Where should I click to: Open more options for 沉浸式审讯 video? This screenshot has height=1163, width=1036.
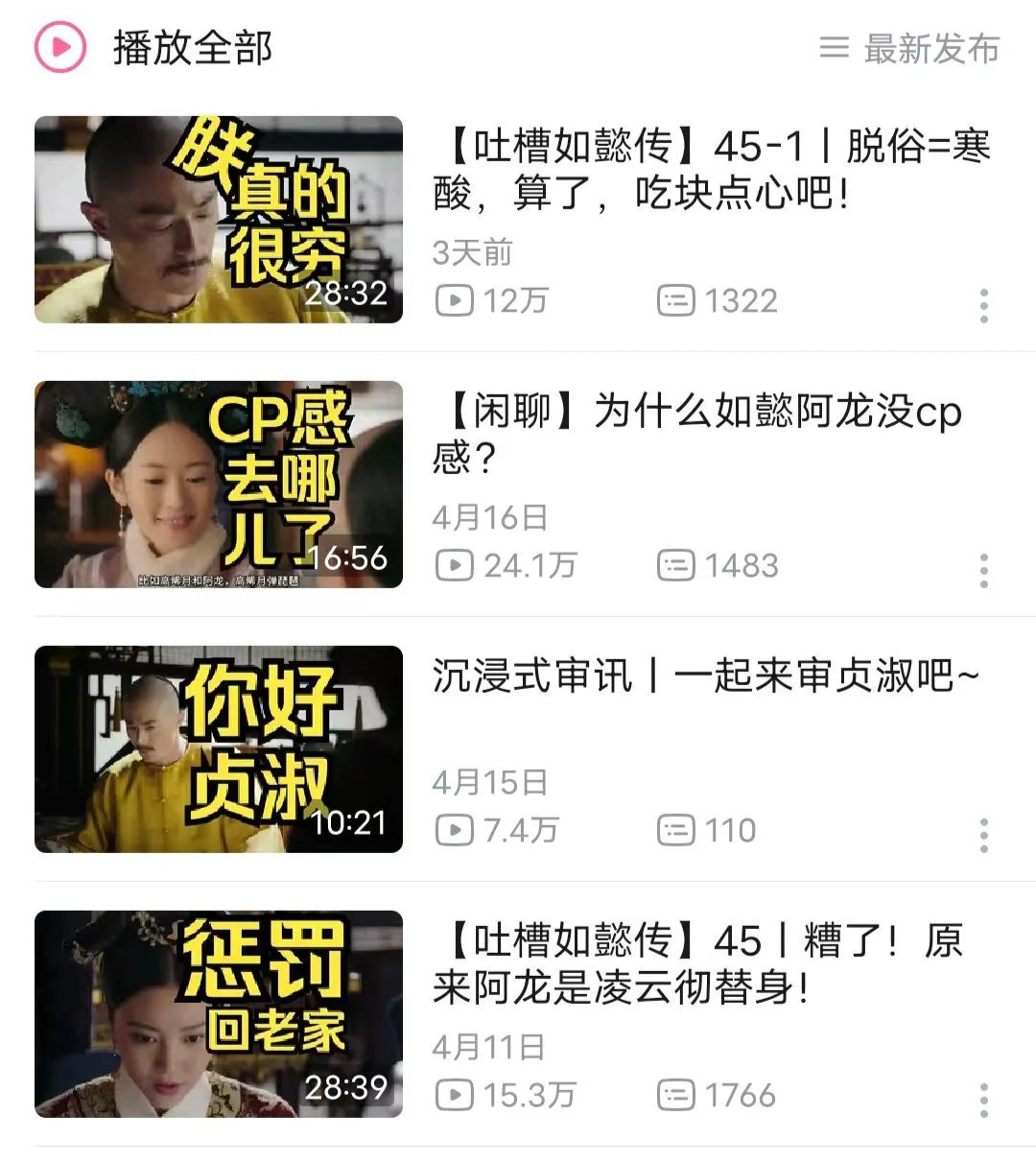tap(983, 835)
